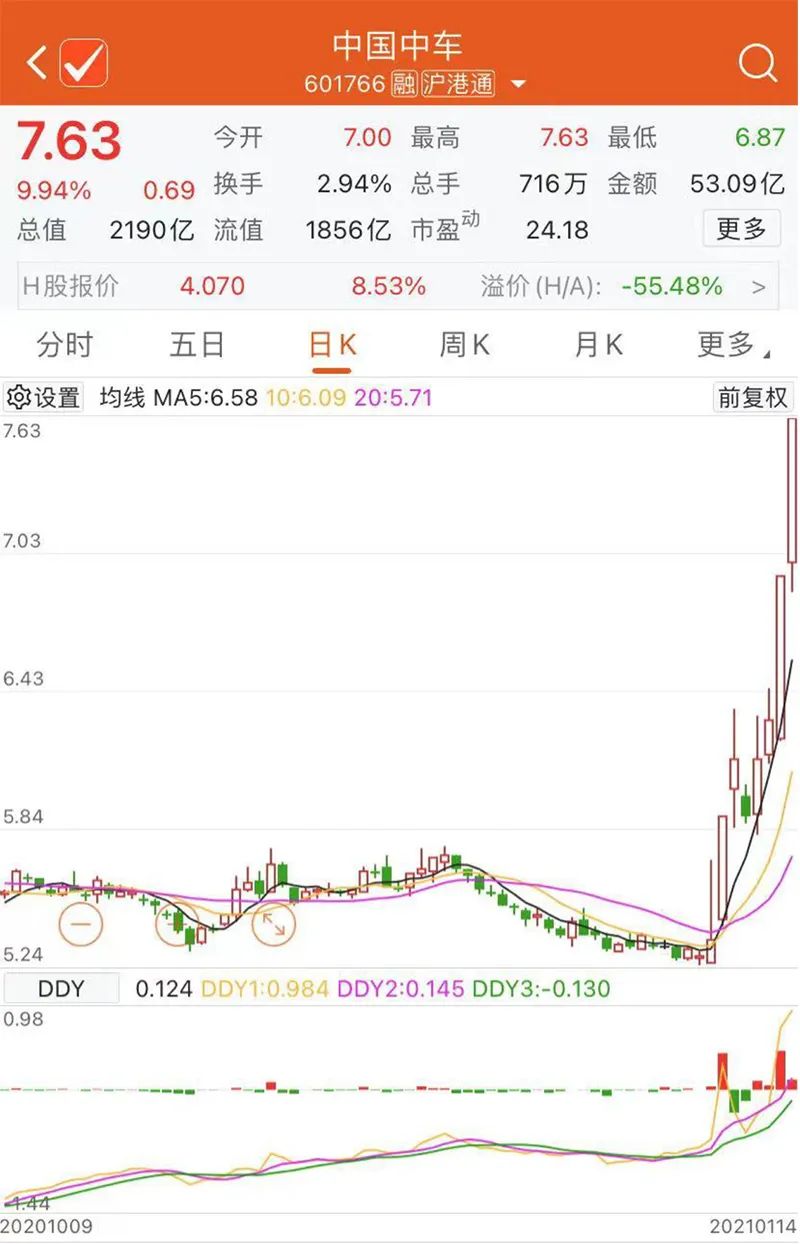This screenshot has height=1244, width=800.
Task: Select the 日K chart tab
Action: (x=332, y=346)
